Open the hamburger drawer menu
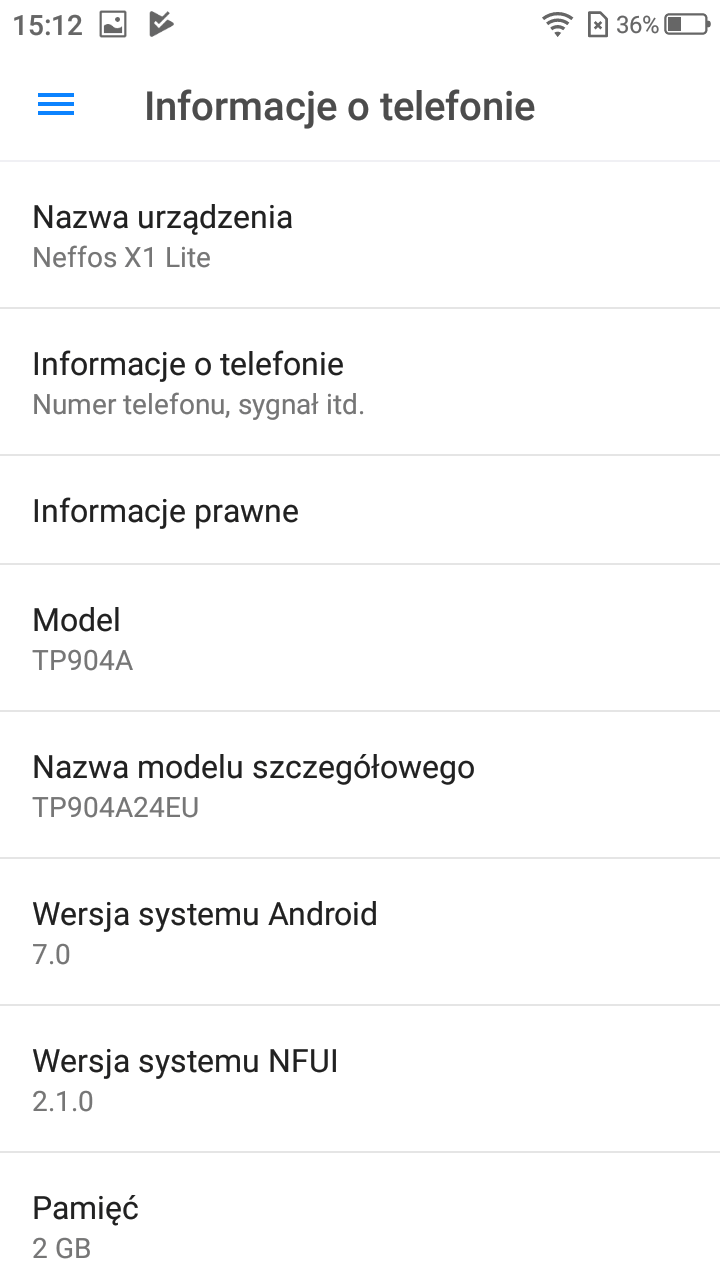 [56, 105]
